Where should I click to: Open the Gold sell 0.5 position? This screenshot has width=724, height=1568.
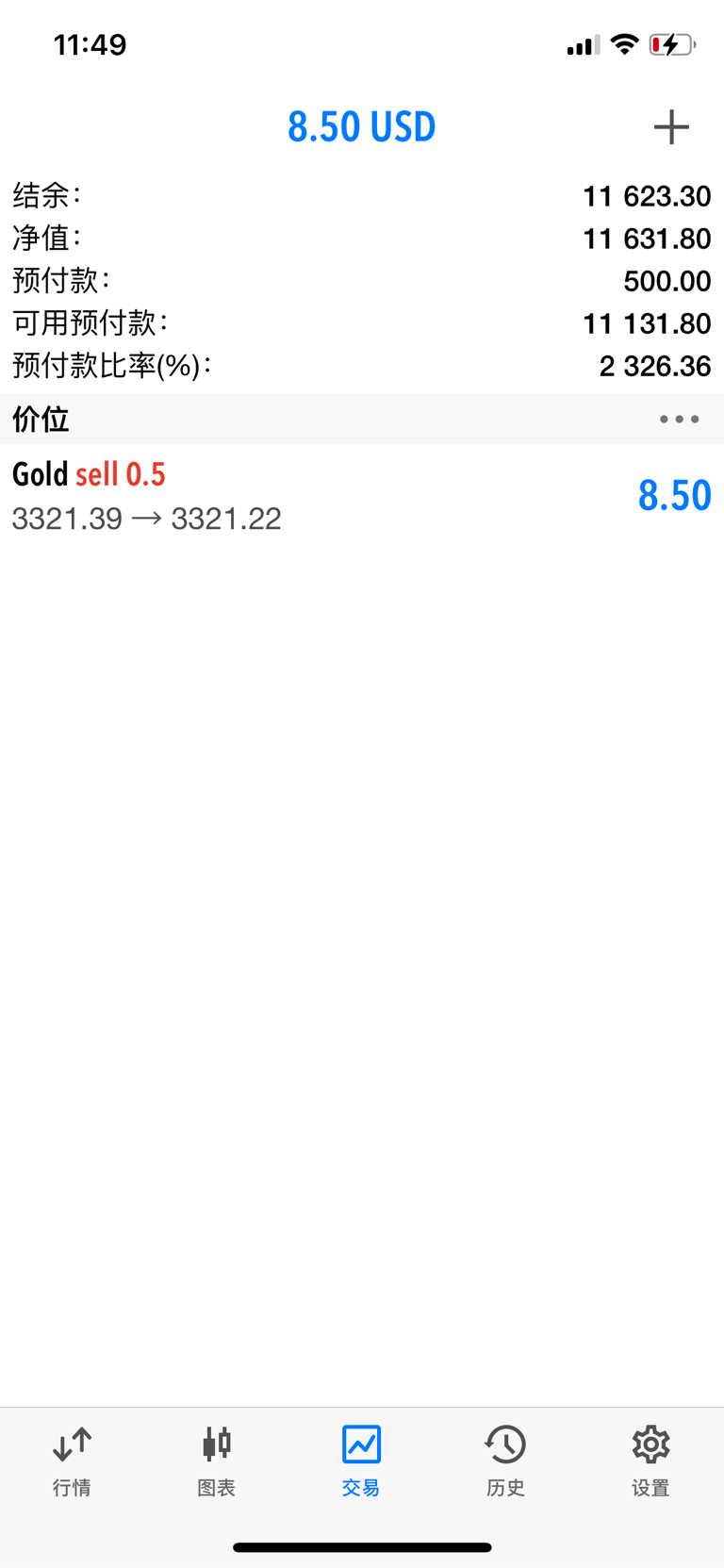[x=362, y=495]
